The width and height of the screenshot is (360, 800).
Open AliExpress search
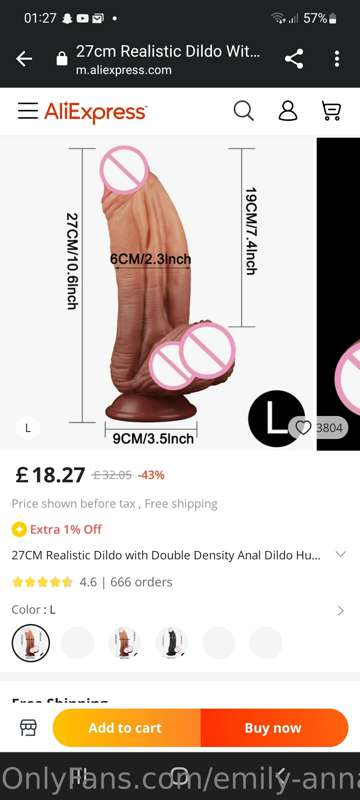coord(244,110)
